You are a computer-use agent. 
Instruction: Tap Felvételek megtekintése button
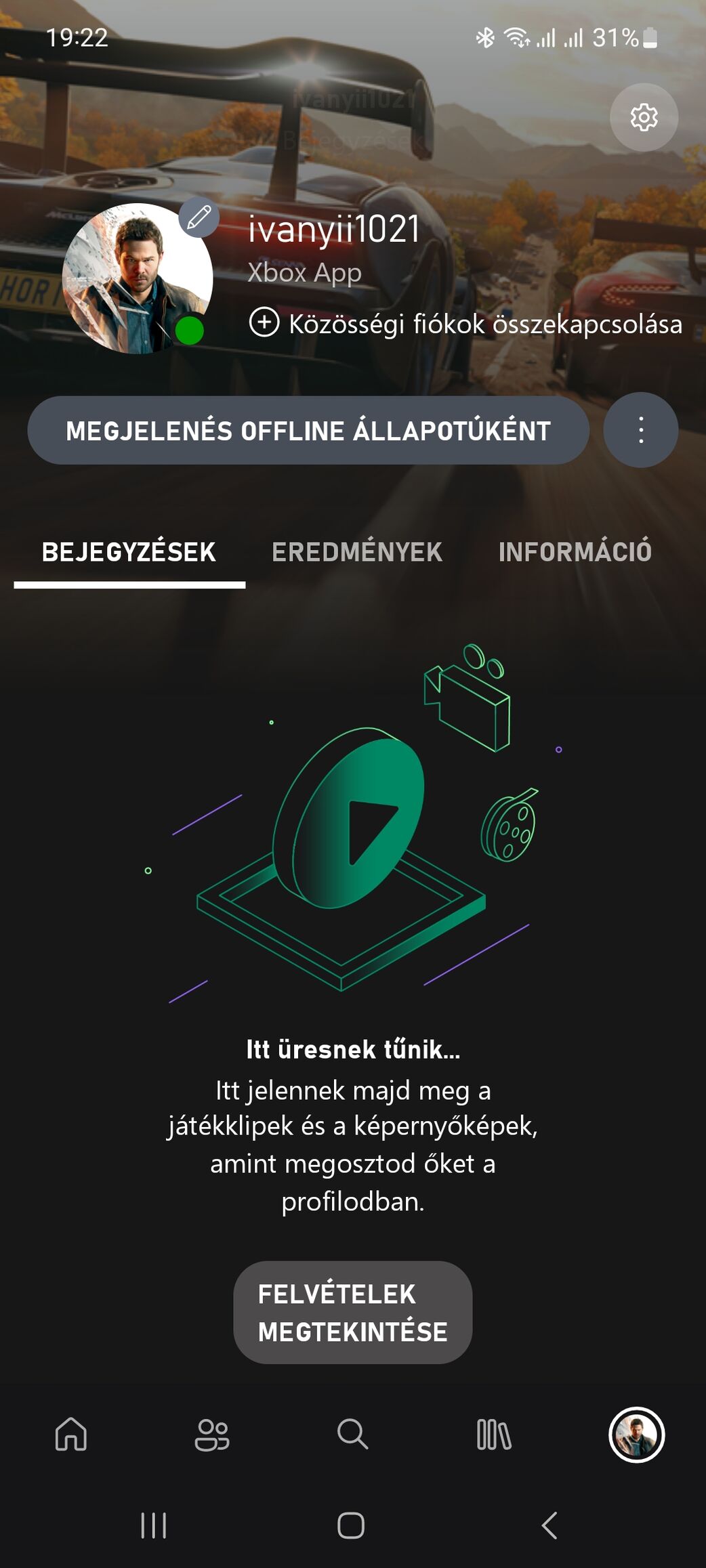(x=352, y=1312)
